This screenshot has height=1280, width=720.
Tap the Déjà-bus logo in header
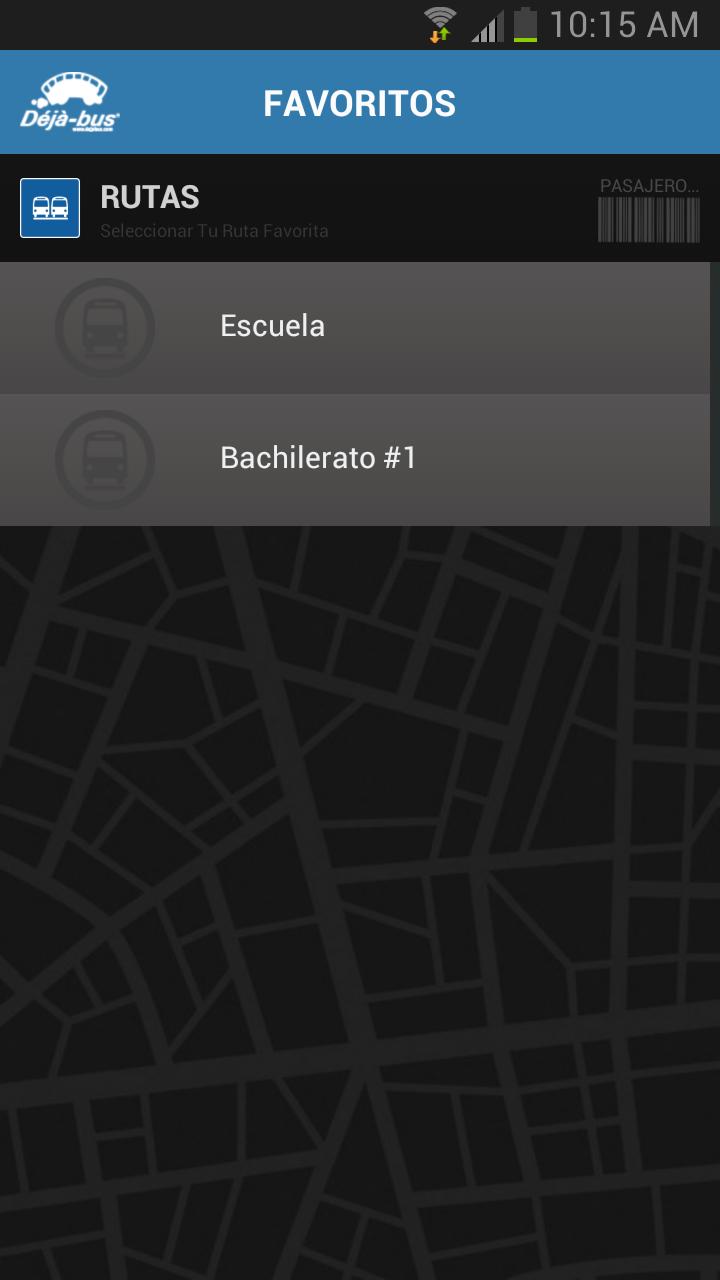70,102
